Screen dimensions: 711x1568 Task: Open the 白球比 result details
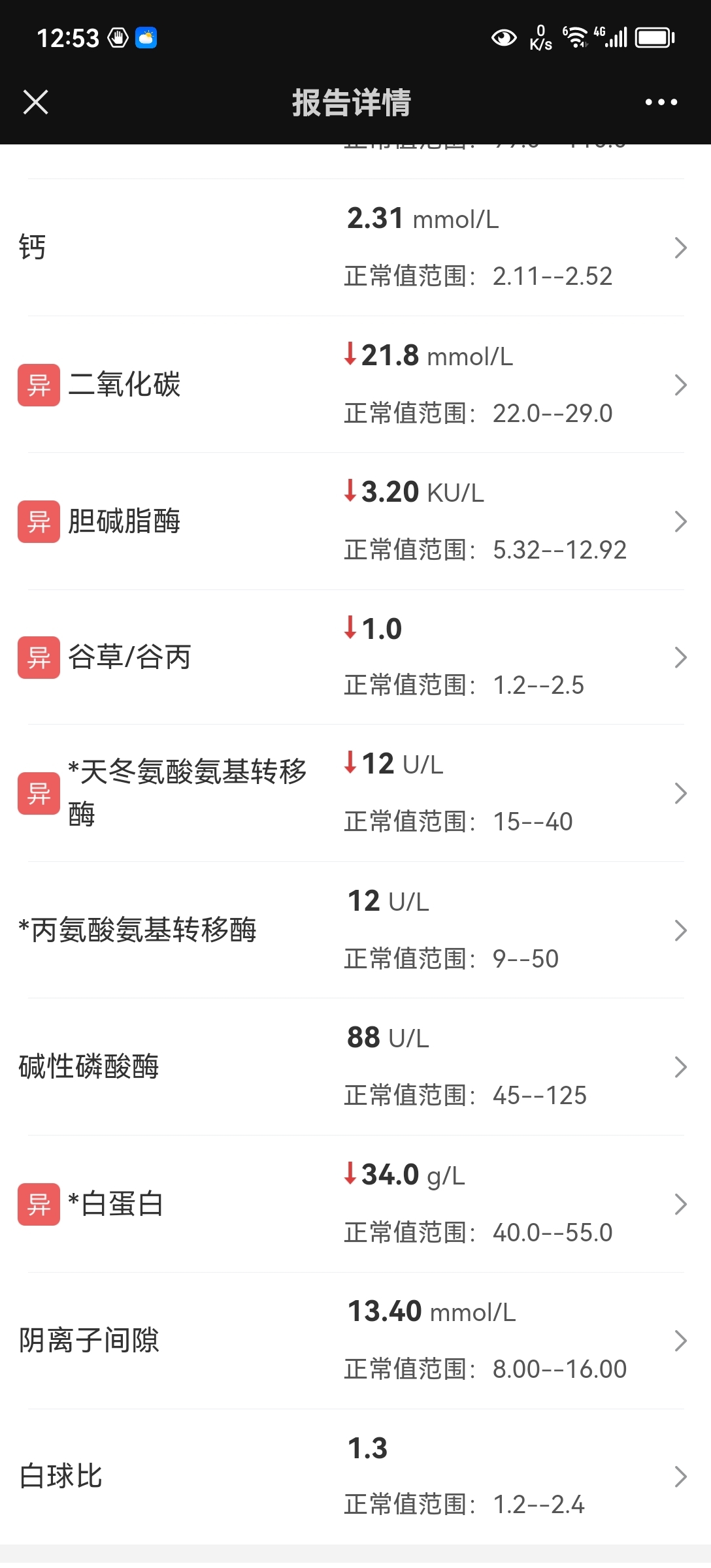pyautogui.click(x=355, y=1477)
